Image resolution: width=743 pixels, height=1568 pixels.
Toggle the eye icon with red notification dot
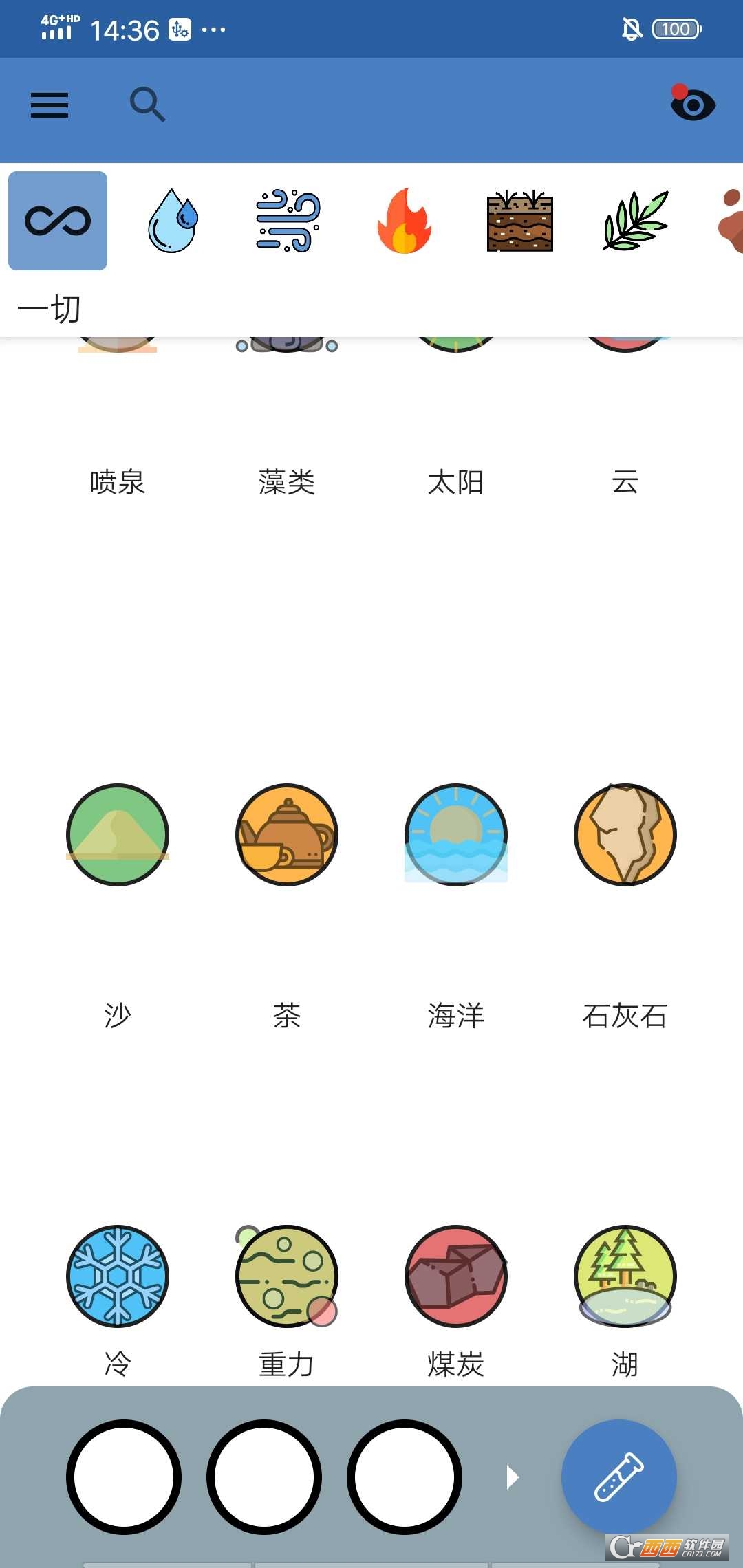click(693, 105)
